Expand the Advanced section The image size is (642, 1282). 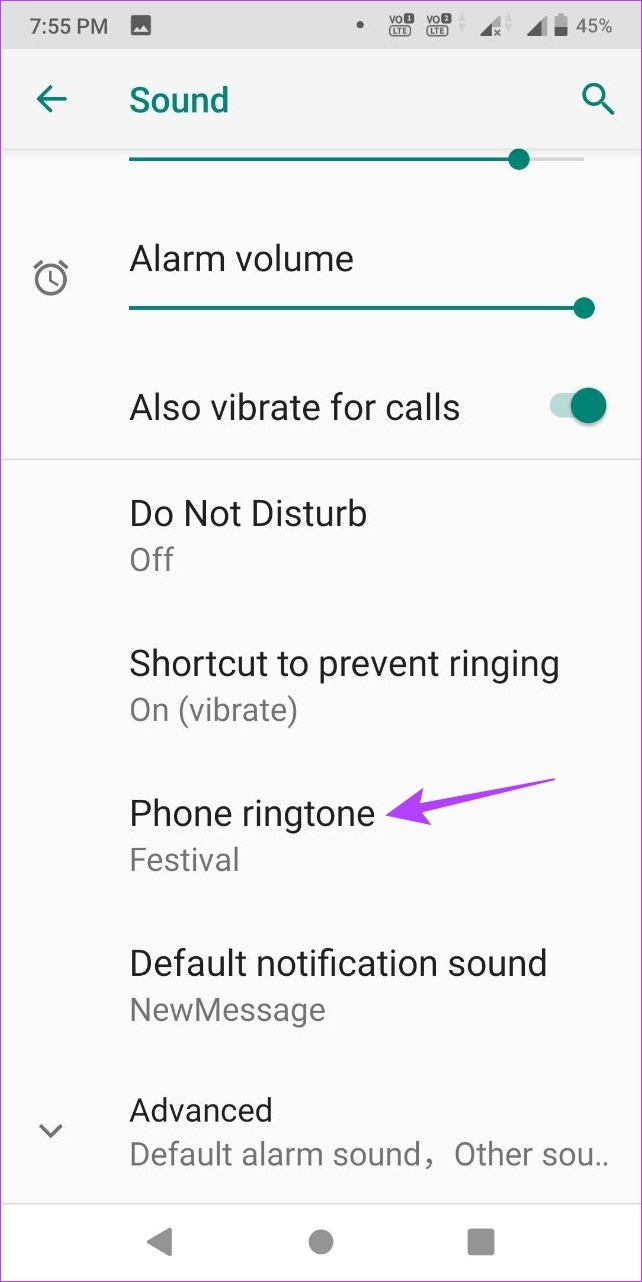point(321,1131)
